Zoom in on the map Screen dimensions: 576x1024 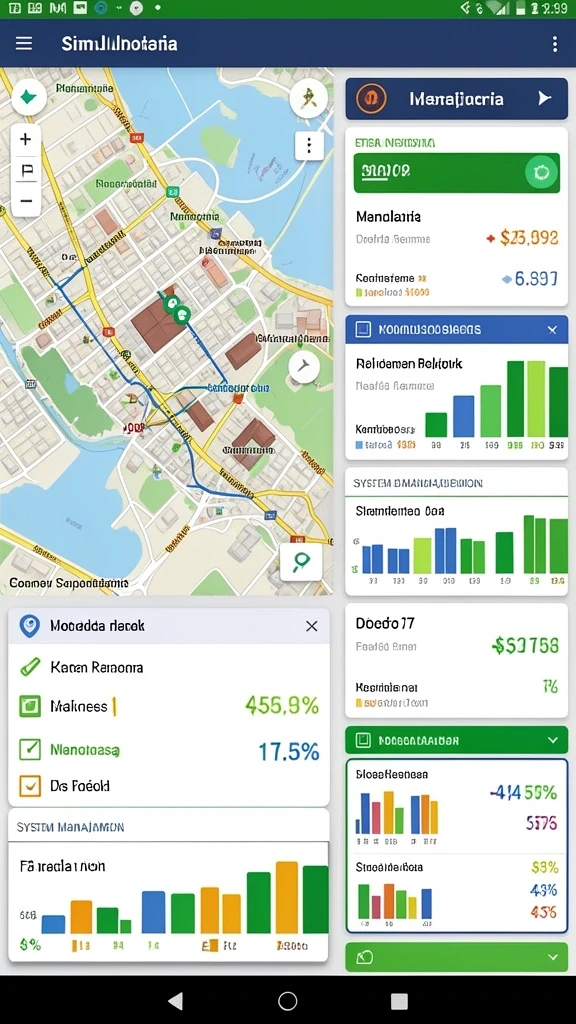pyautogui.click(x=26, y=139)
